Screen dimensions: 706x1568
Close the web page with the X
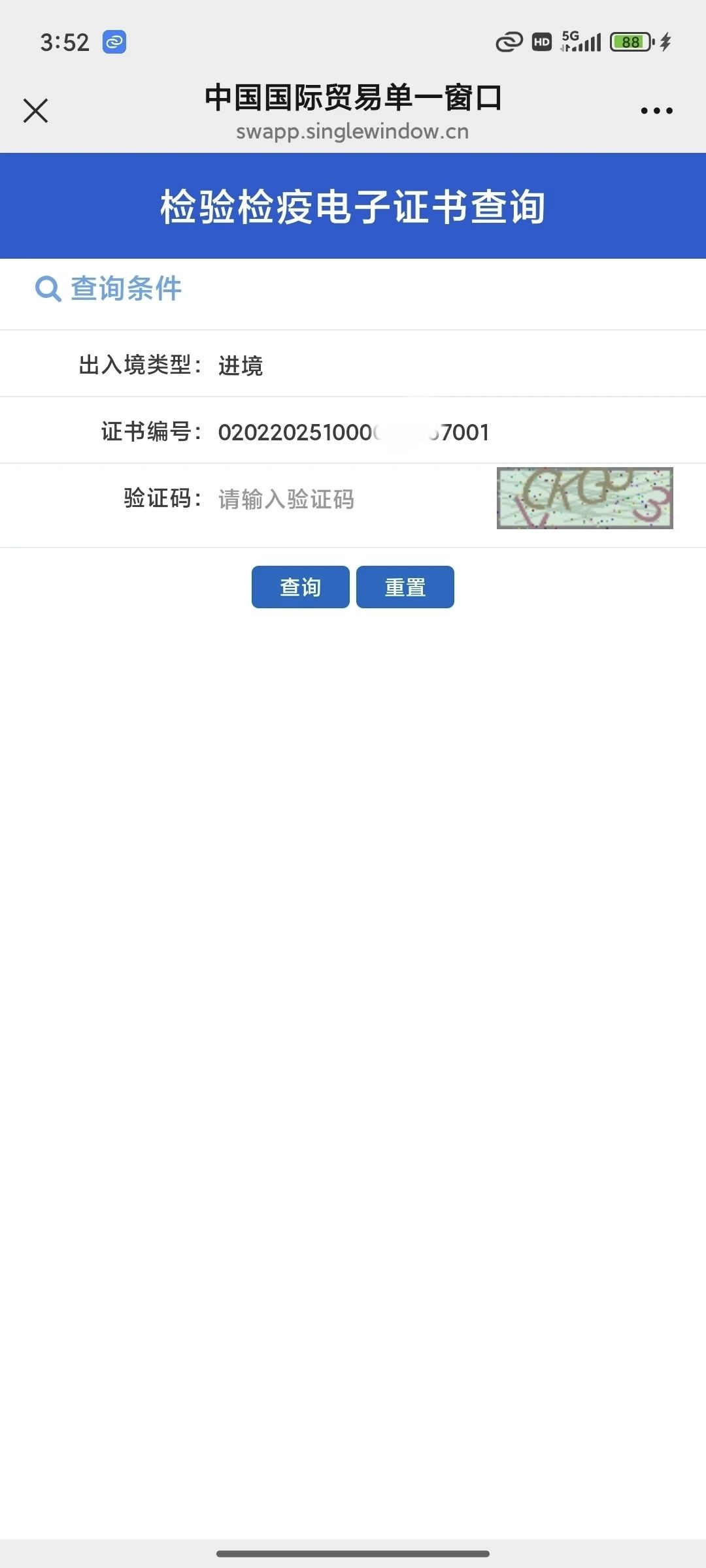(x=36, y=110)
